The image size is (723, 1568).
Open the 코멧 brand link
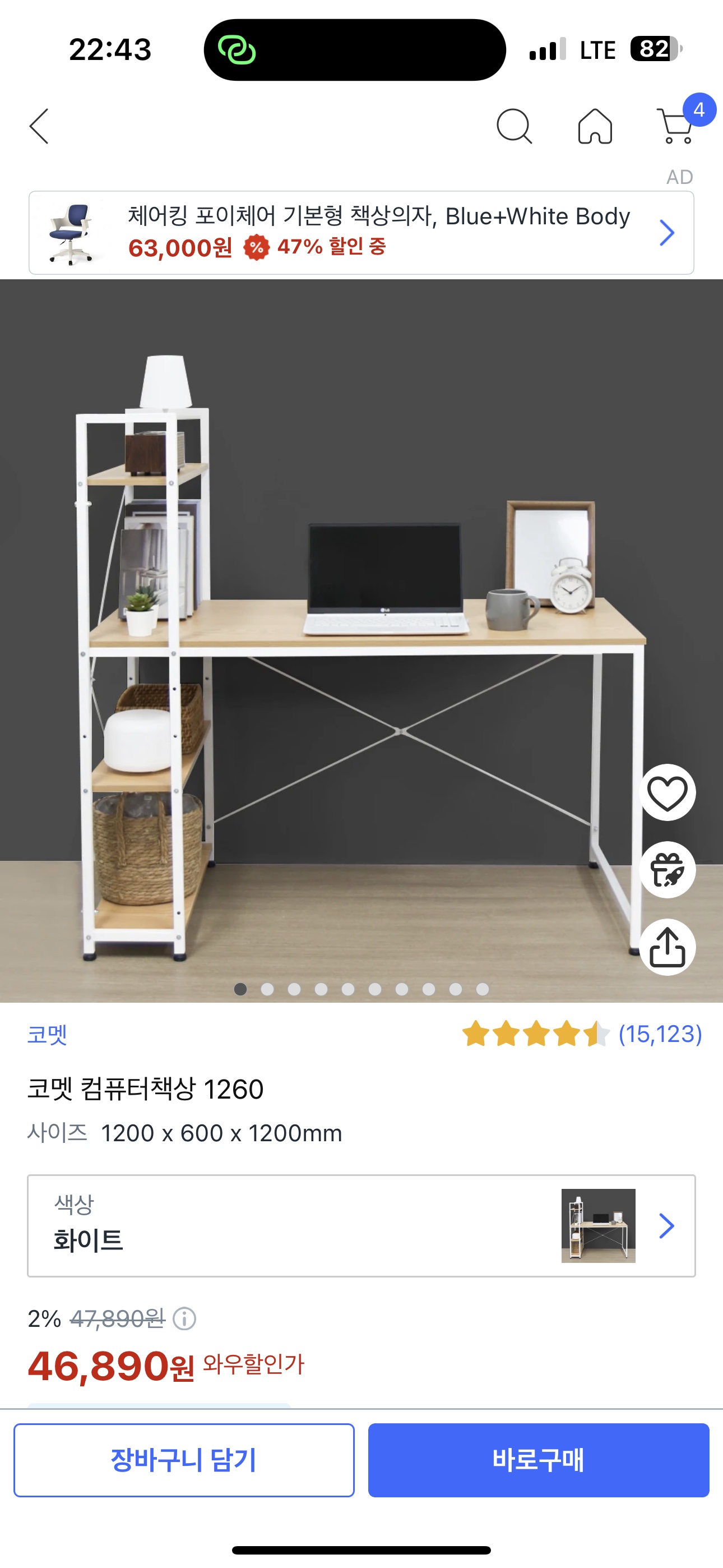click(x=48, y=1034)
